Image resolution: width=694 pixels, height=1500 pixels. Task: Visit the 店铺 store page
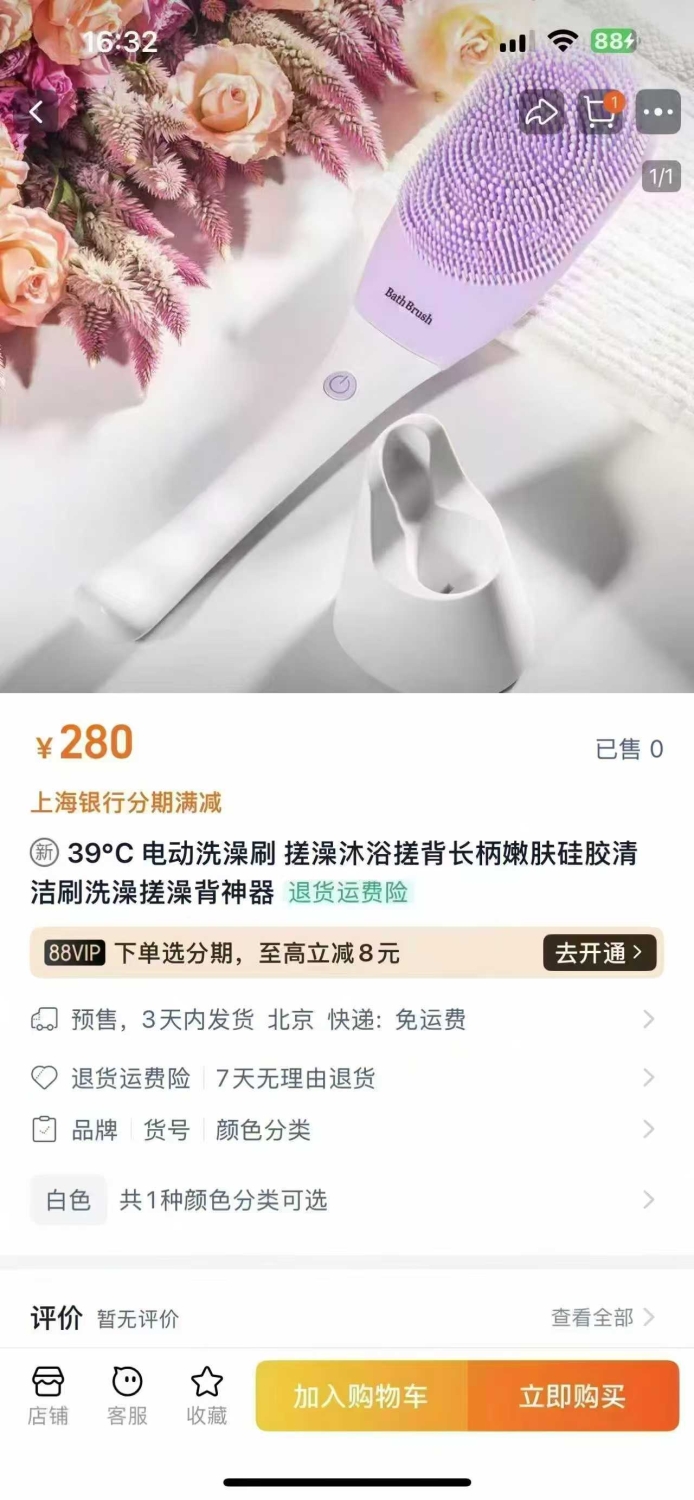tap(48, 1396)
